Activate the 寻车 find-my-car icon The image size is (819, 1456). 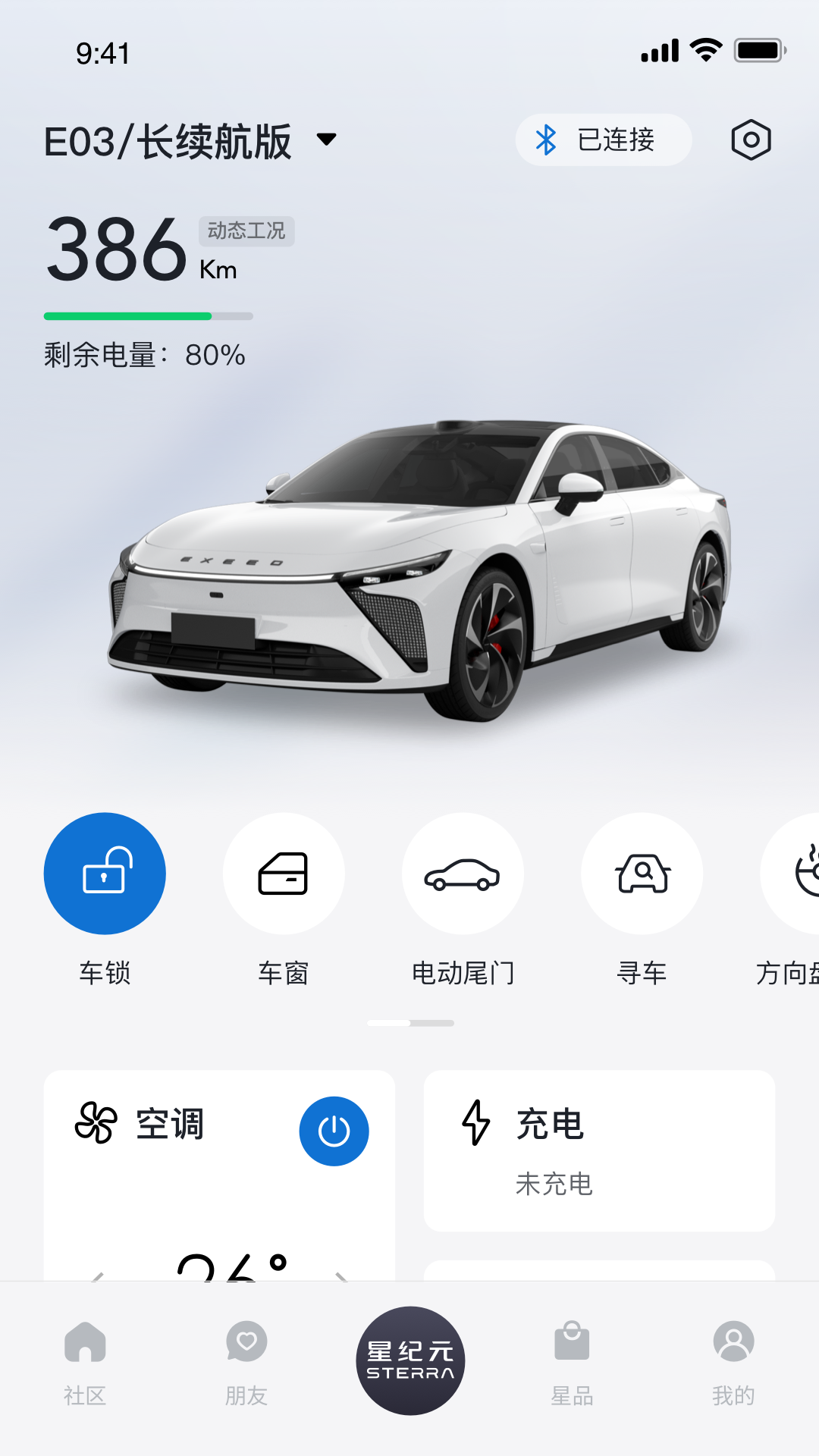click(642, 874)
